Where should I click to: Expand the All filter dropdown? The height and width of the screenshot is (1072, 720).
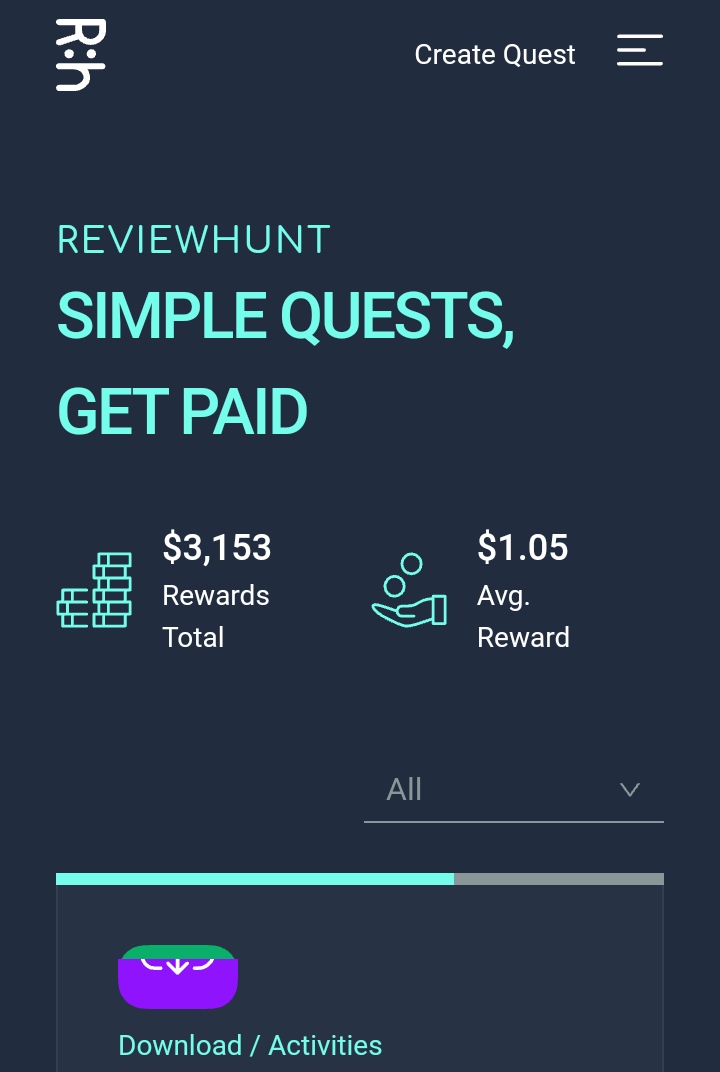tap(513, 790)
